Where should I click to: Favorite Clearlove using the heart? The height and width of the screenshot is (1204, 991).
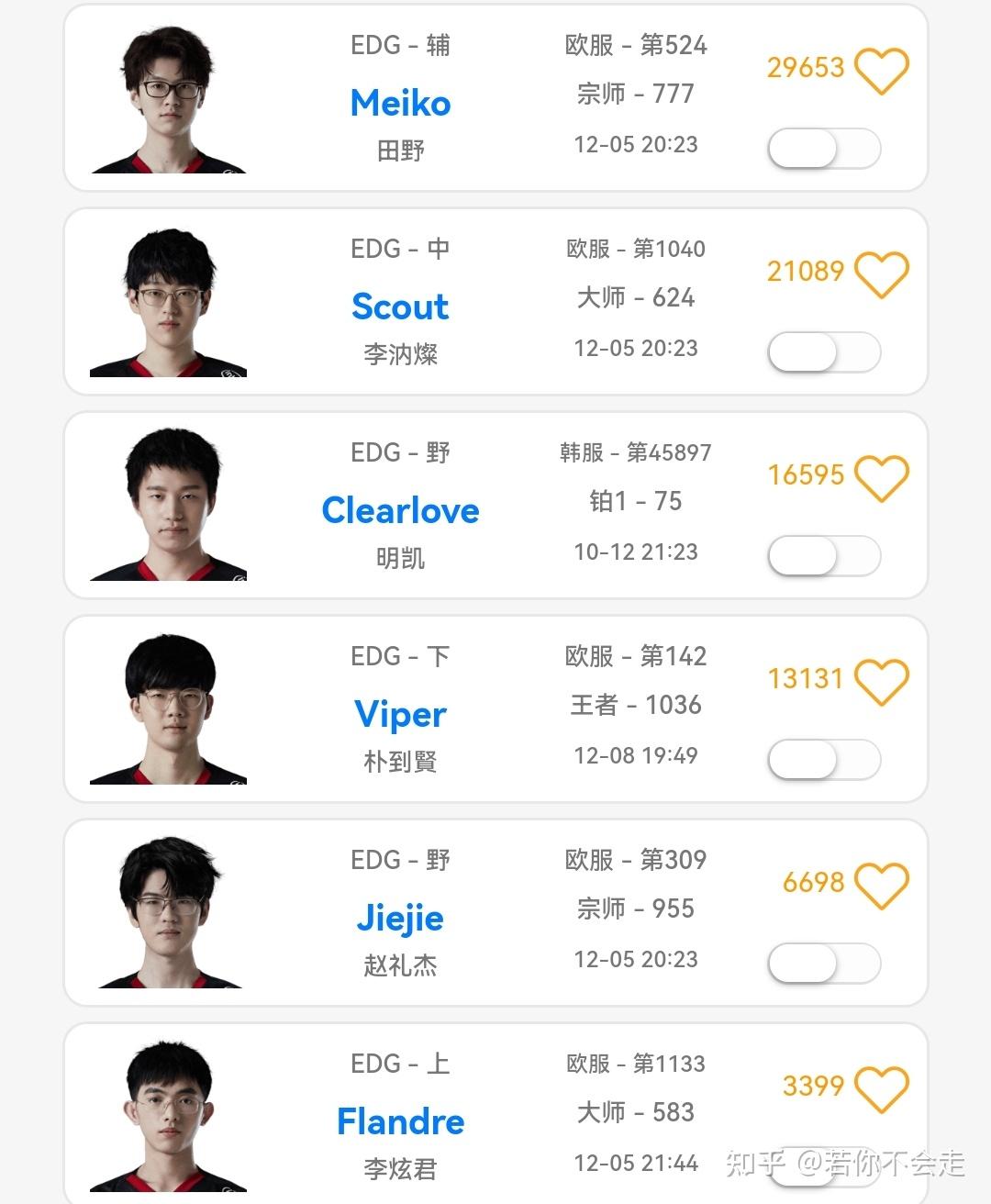point(881,477)
